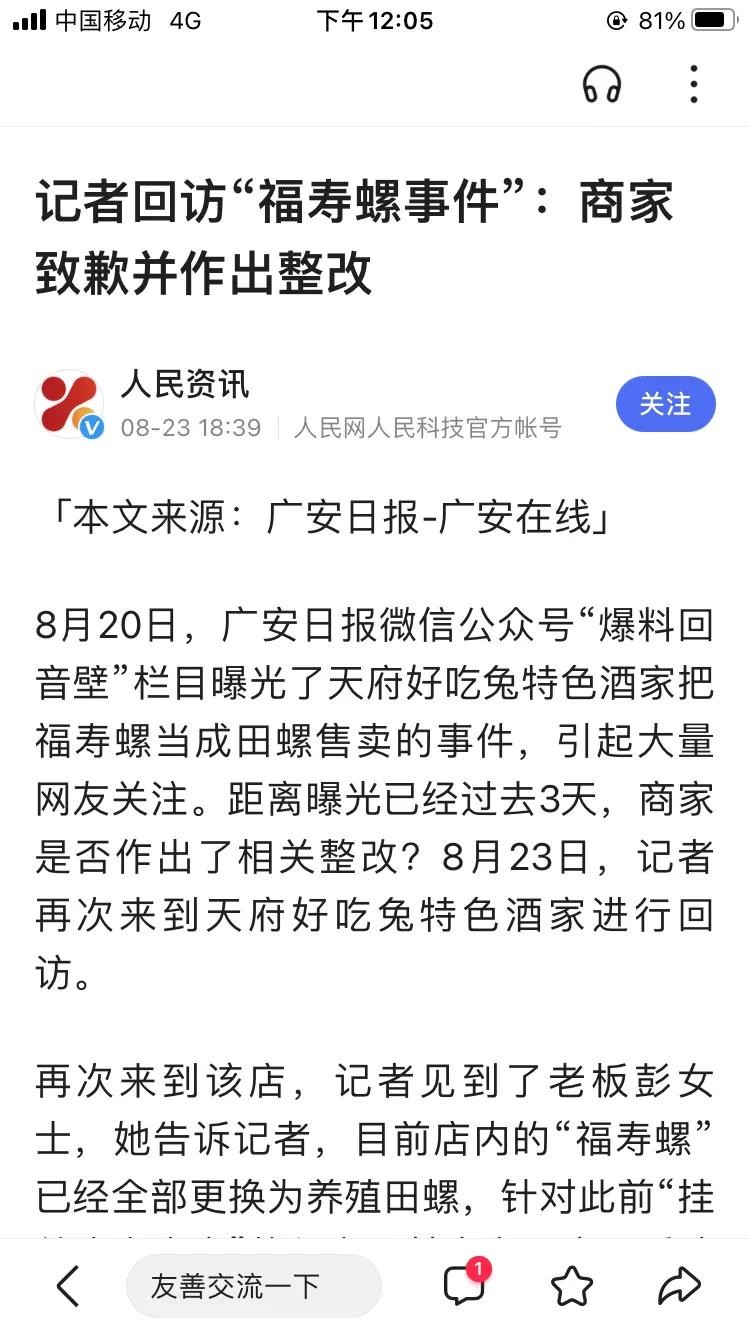Open the three-dot overflow menu
Viewport: 750px width, 1334px height.
[694, 85]
